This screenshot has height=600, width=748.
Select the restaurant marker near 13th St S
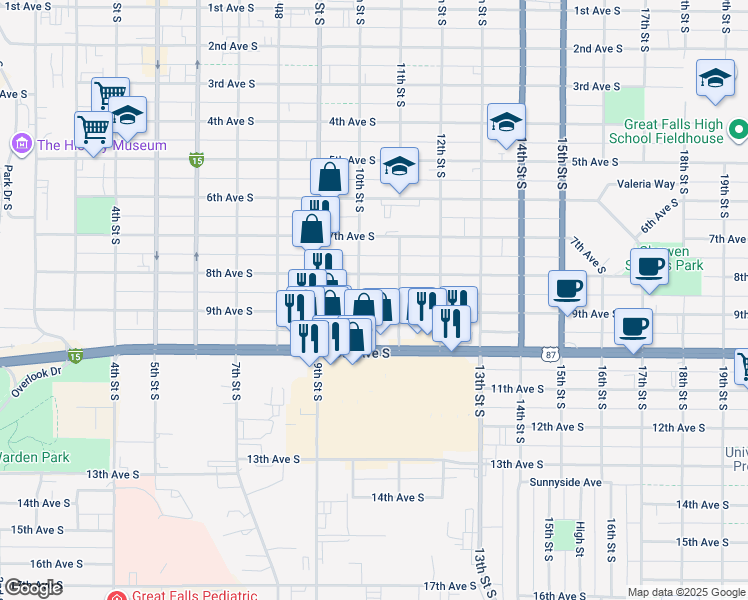[x=451, y=324]
